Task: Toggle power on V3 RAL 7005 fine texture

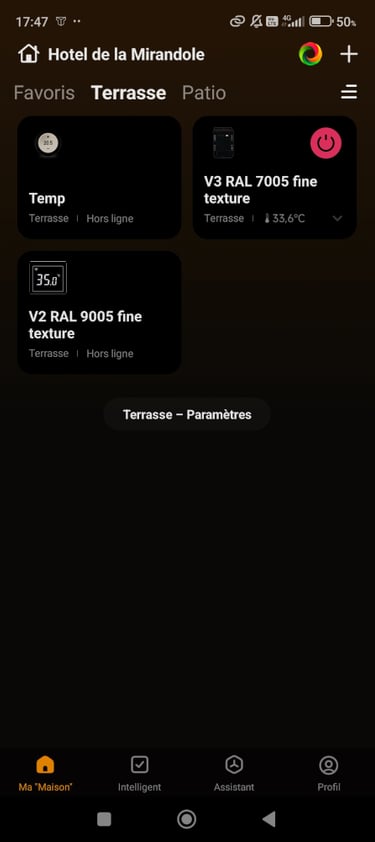Action: 326,144
